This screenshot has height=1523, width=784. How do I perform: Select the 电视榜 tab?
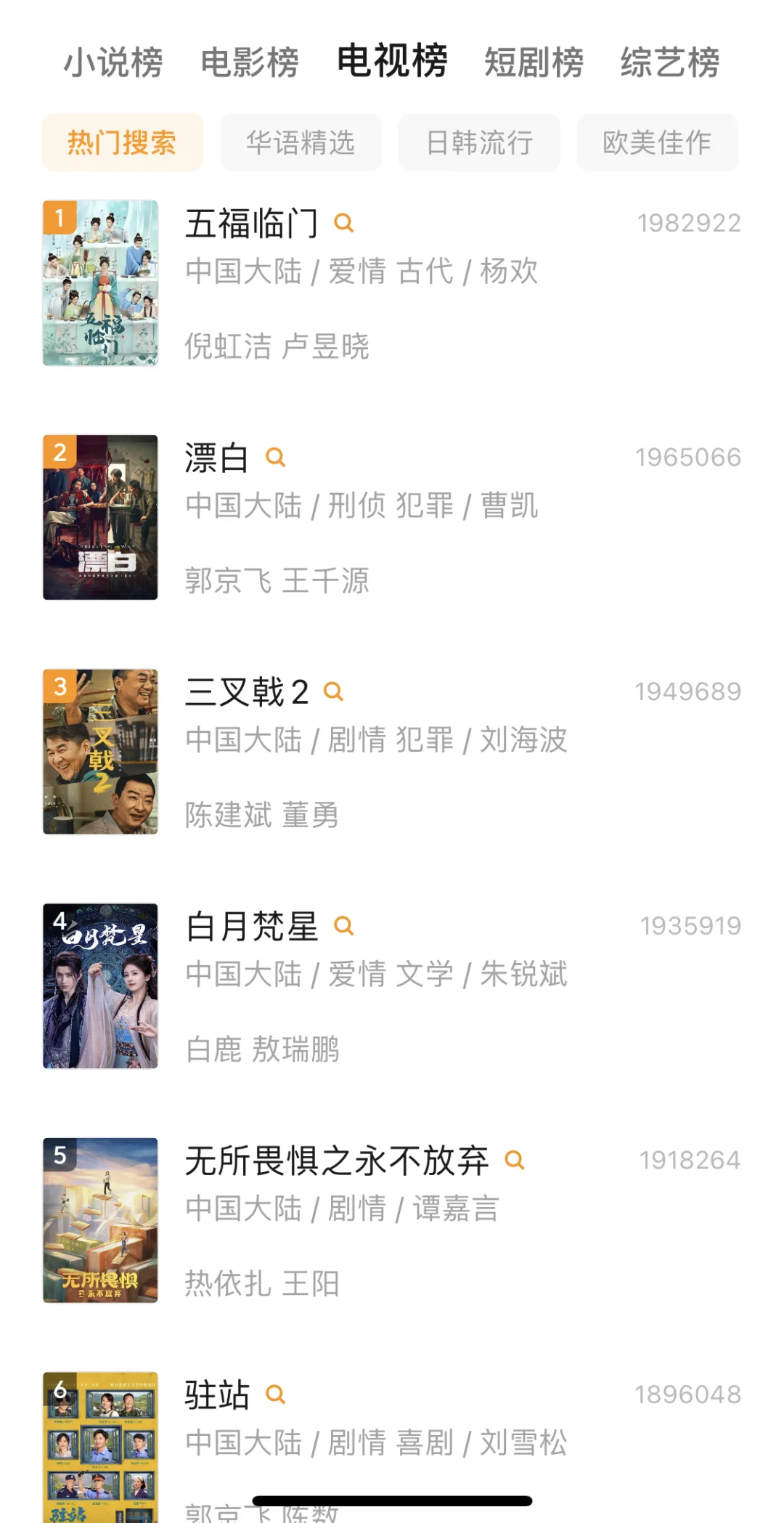[392, 60]
